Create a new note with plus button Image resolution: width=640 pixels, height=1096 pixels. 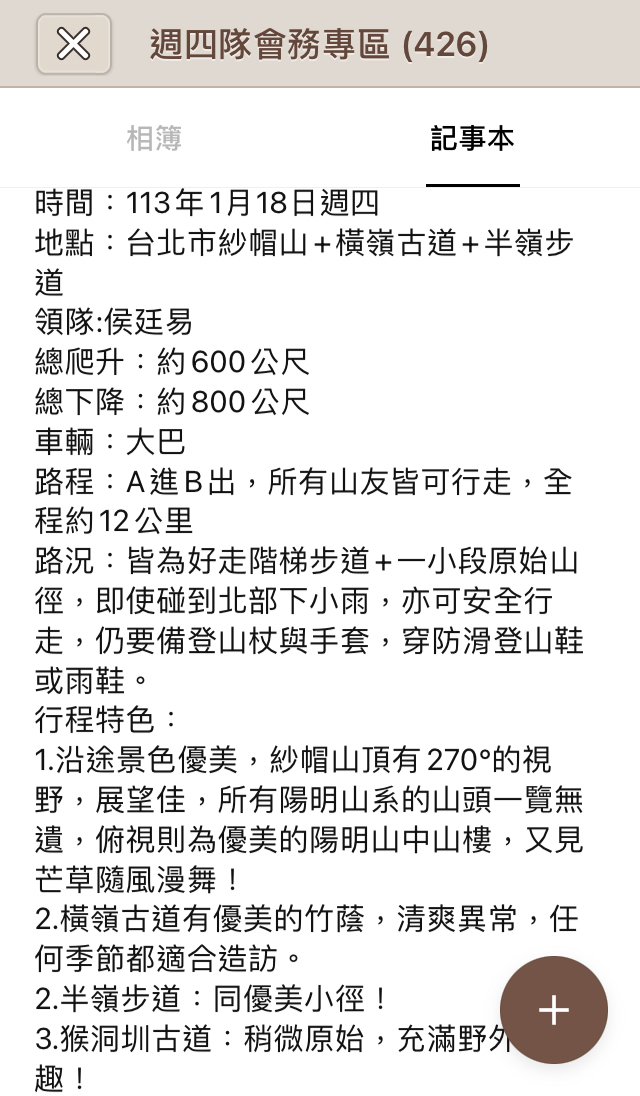click(x=553, y=1009)
